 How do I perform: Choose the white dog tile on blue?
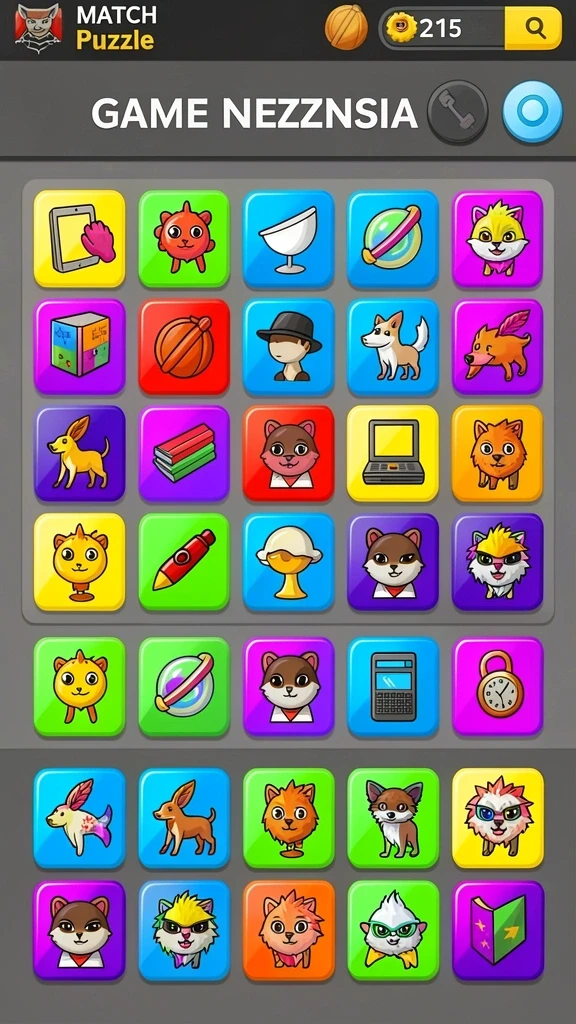[392, 347]
